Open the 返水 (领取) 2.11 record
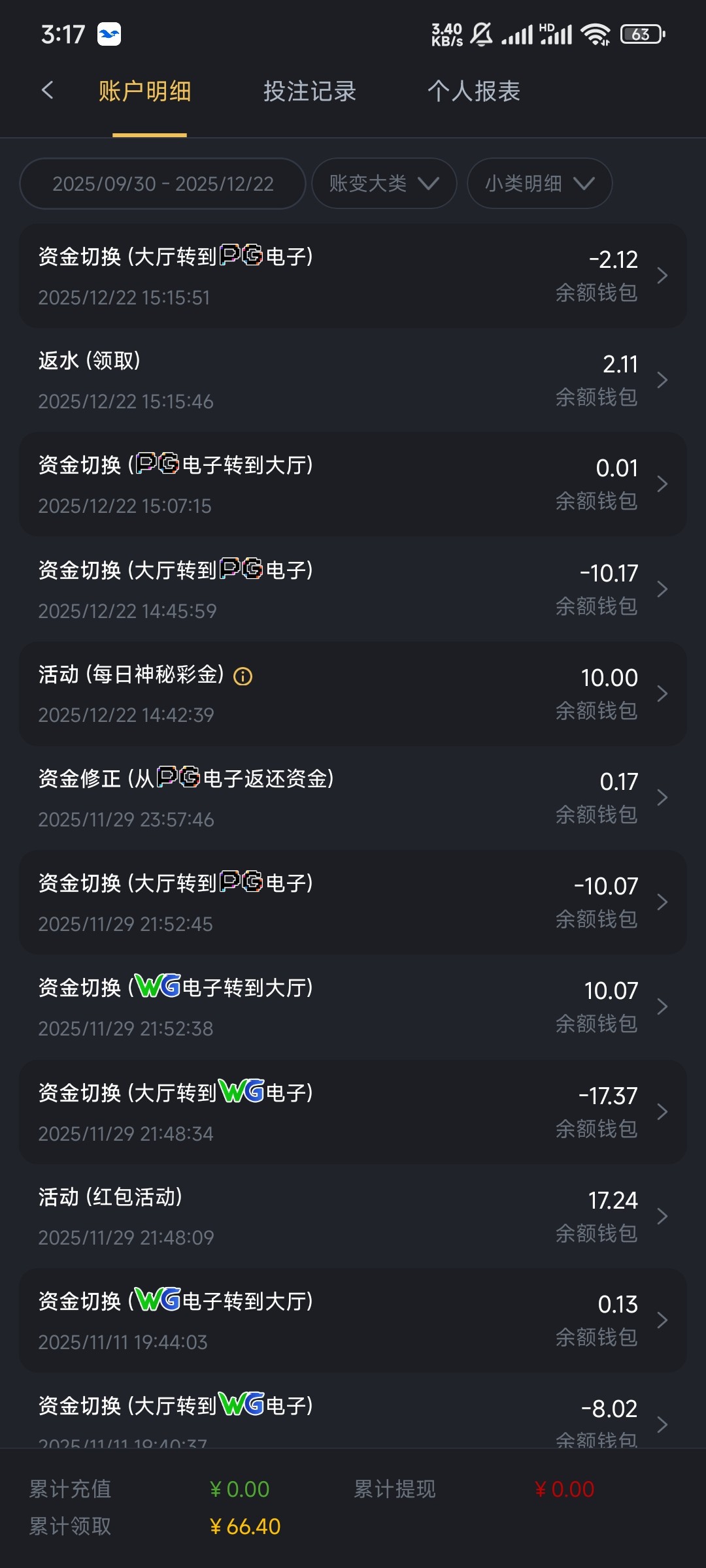 click(353, 380)
